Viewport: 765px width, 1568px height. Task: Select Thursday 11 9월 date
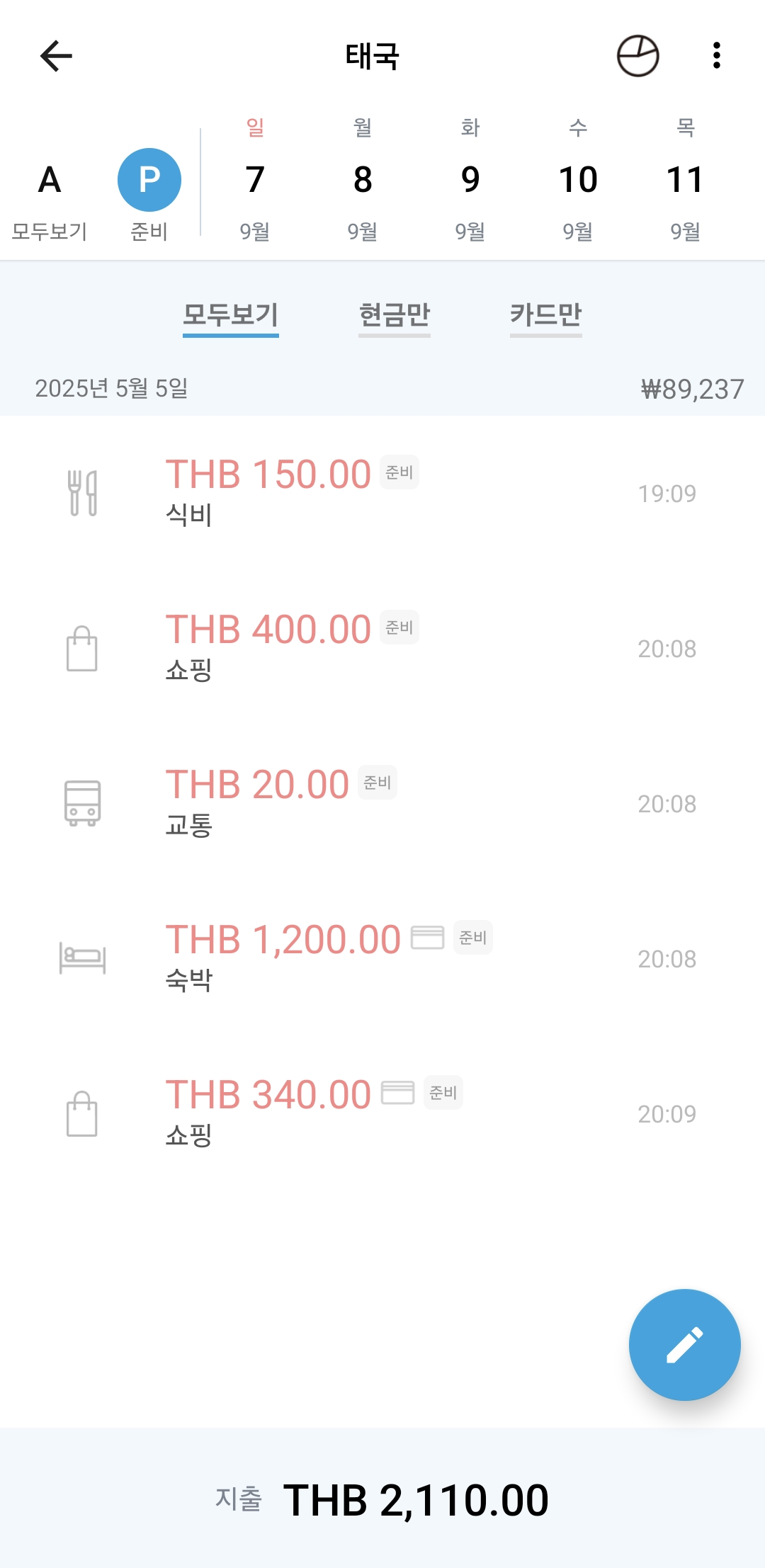tap(686, 181)
